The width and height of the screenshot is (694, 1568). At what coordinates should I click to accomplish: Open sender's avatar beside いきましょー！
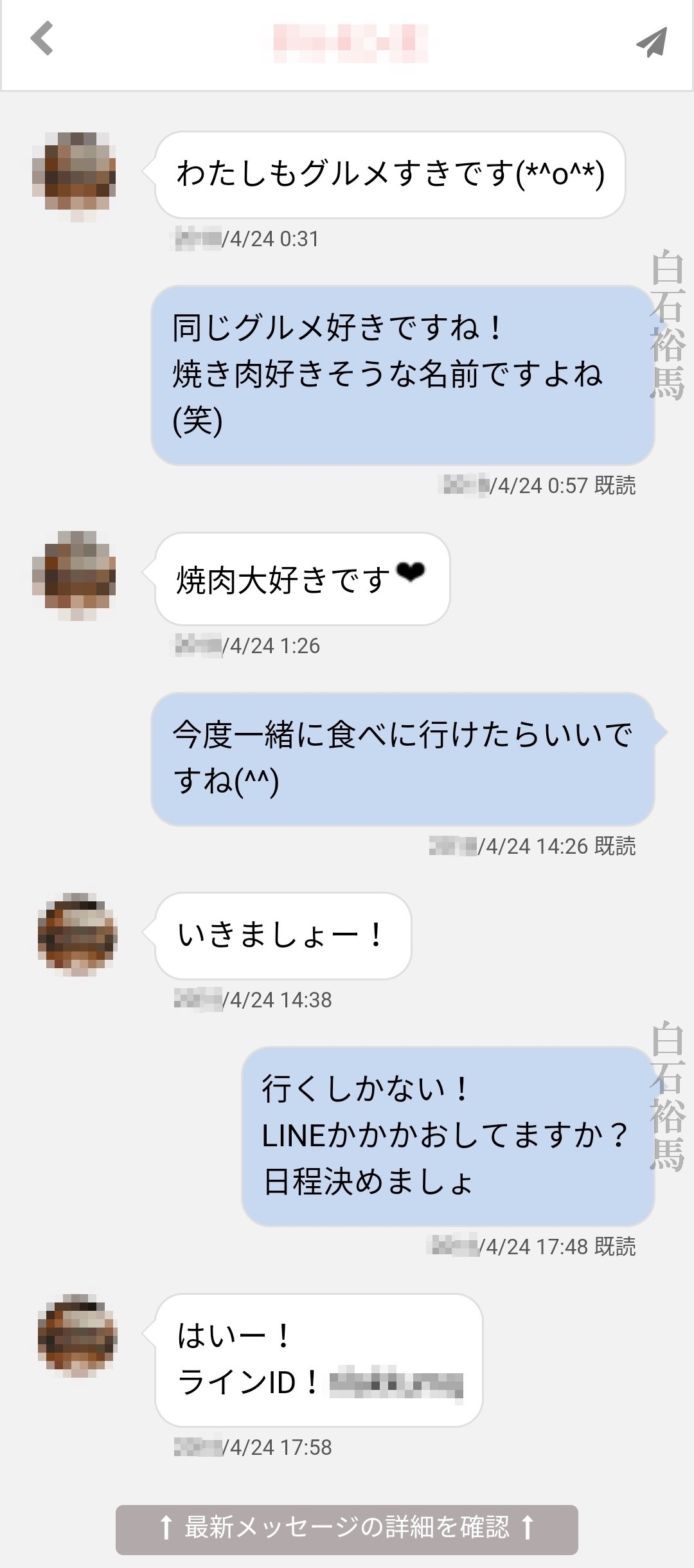pos(77,934)
